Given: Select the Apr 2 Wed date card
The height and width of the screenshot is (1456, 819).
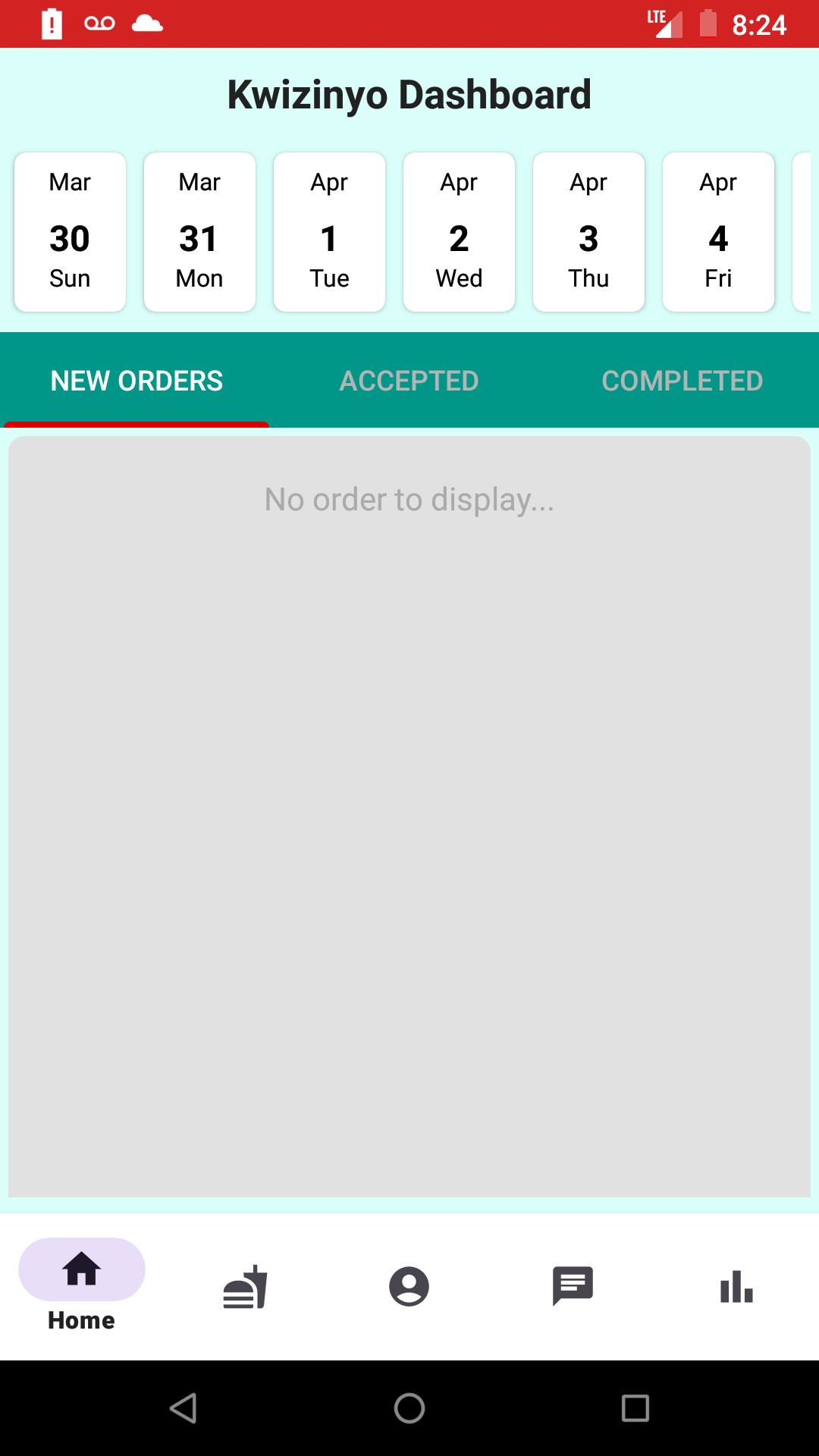Looking at the screenshot, I should (x=459, y=232).
